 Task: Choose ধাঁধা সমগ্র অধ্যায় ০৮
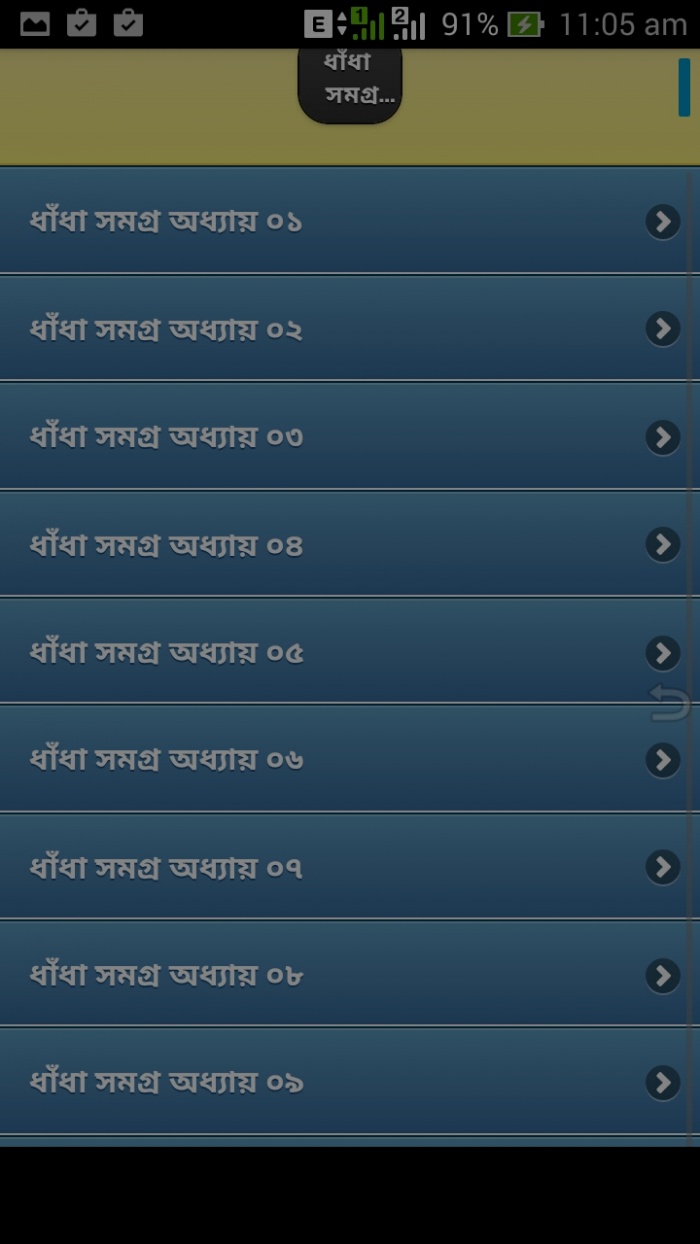[340, 975]
